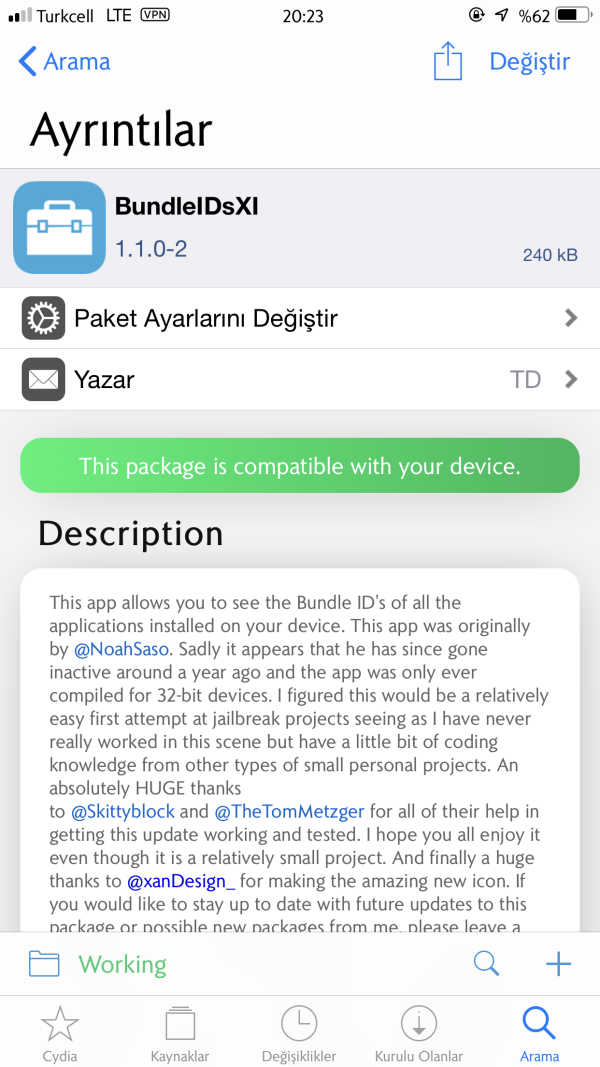The width and height of the screenshot is (600, 1067).
Task: Tap the Değiştir button
Action: tap(529, 62)
